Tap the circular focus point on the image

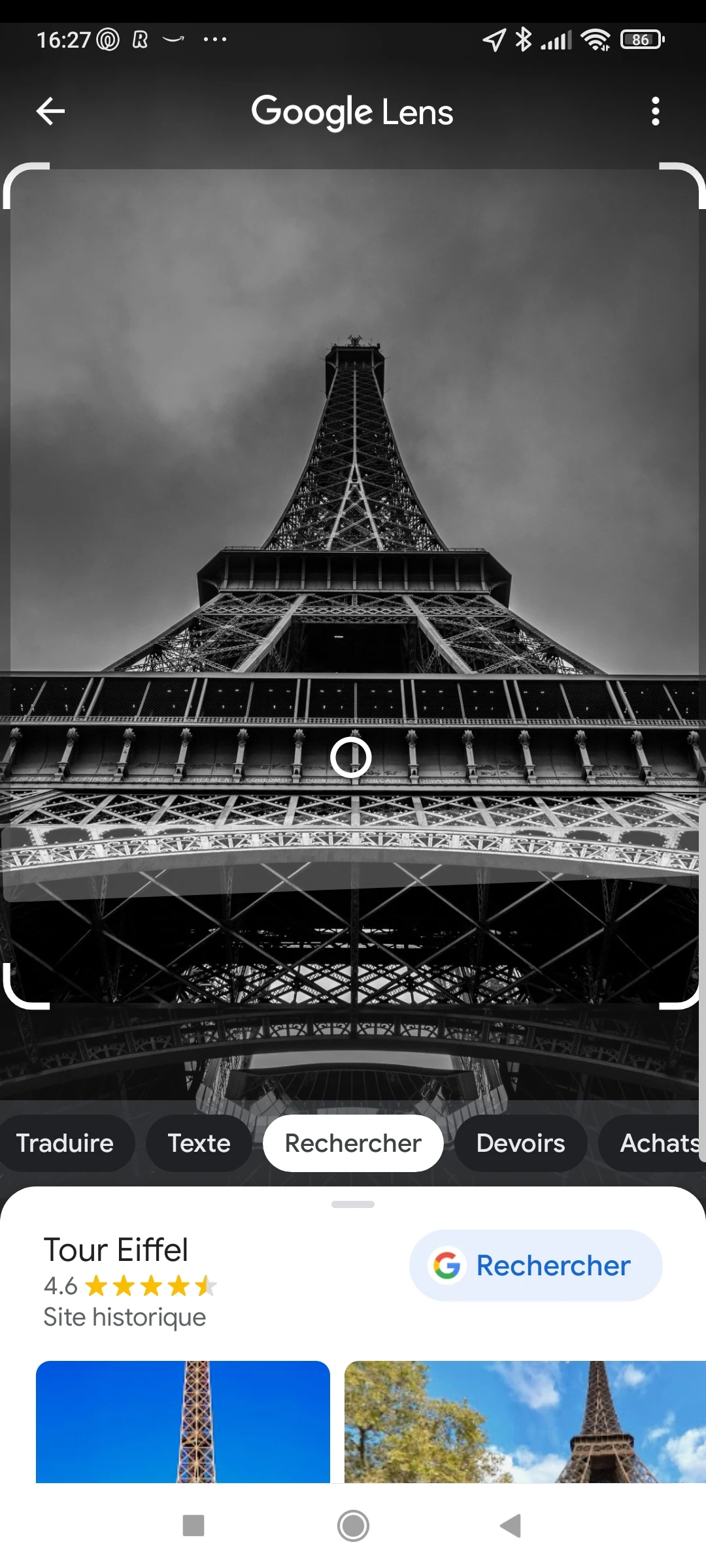[x=351, y=757]
